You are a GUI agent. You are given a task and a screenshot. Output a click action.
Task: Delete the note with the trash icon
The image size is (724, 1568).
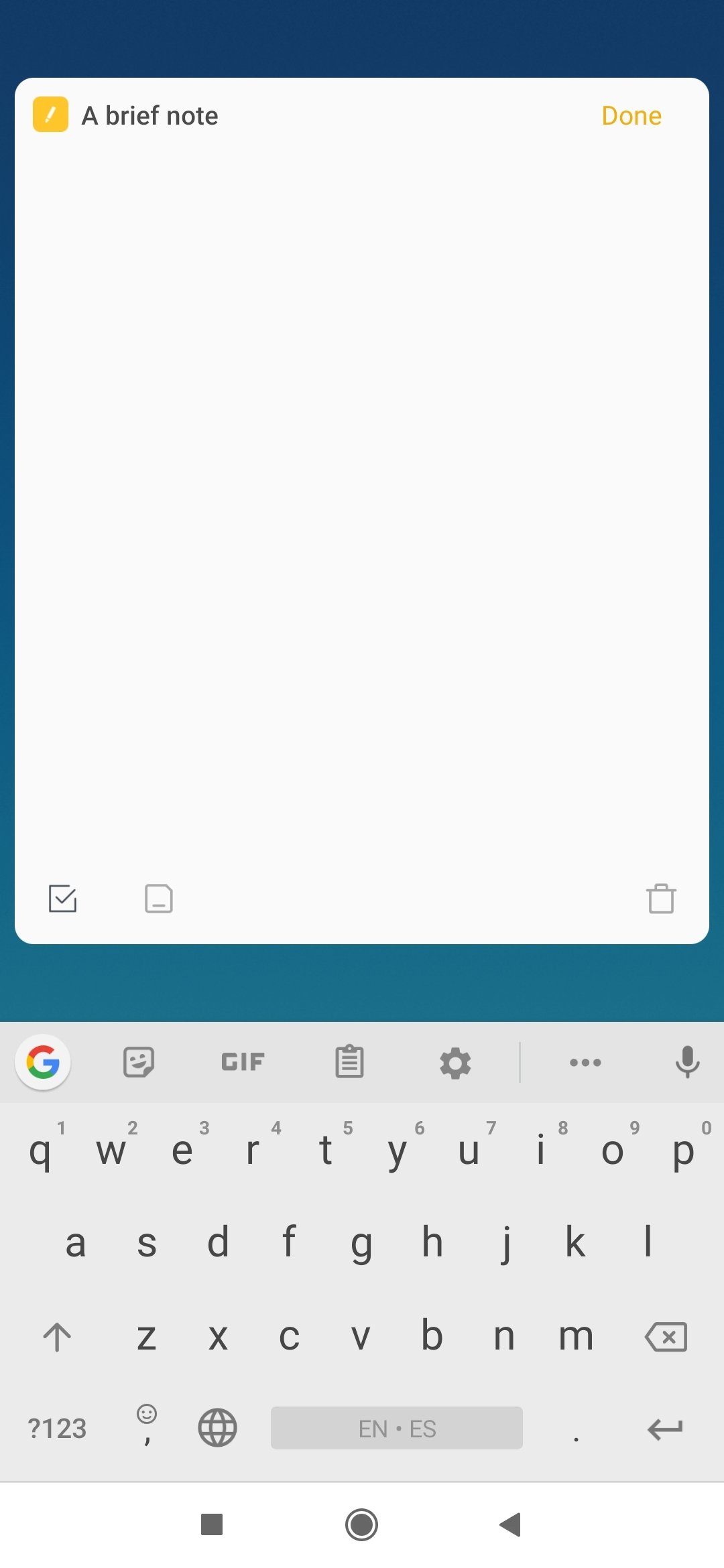pyautogui.click(x=661, y=899)
